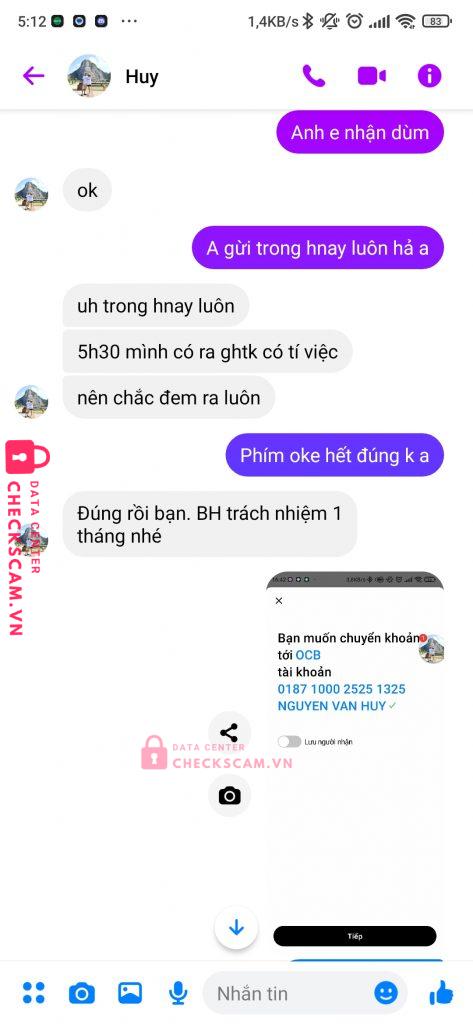Jump to the latest messages
Viewport: 473px width, 1024px height.
pos(236,927)
